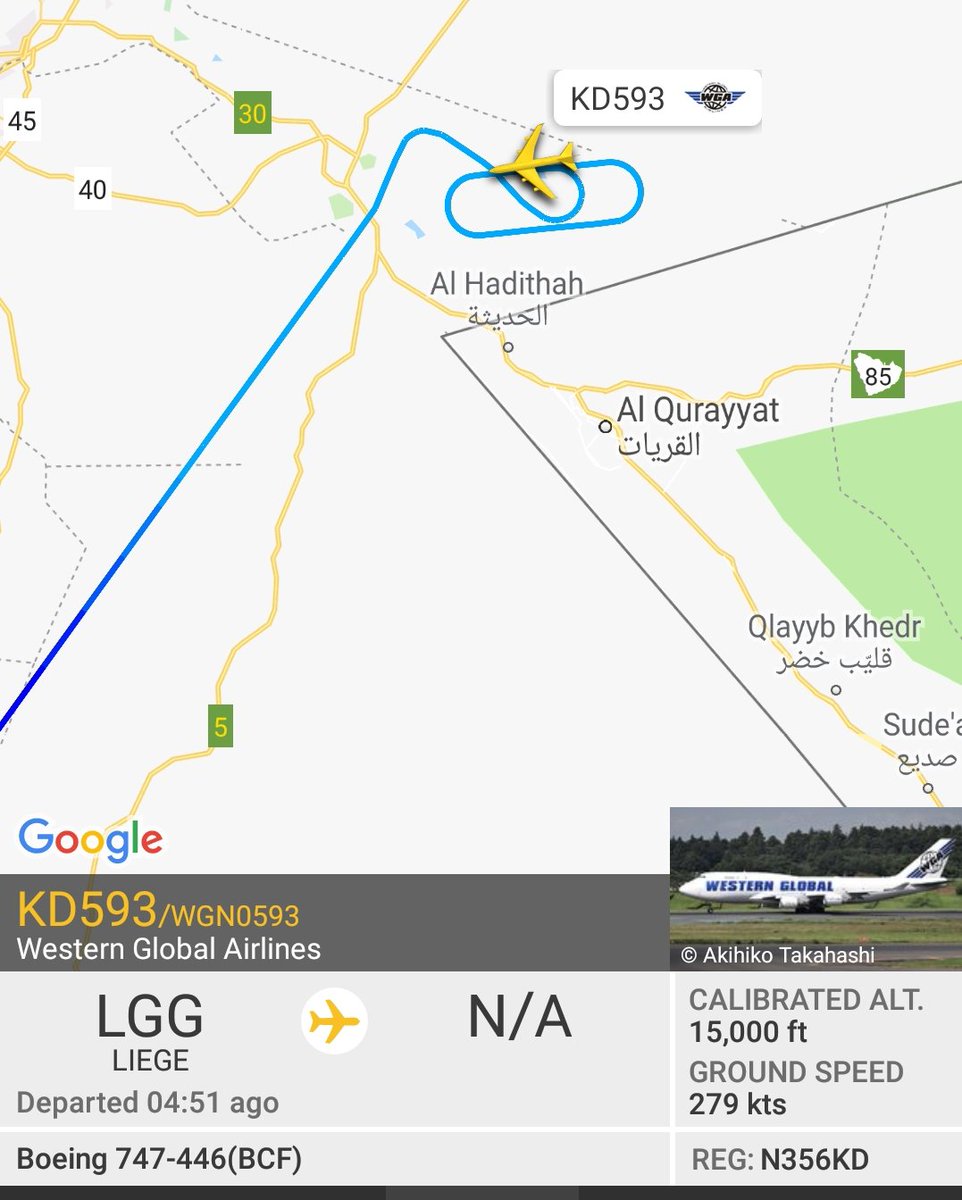View registration N356KD details
962x1200 pixels.
point(780,1160)
